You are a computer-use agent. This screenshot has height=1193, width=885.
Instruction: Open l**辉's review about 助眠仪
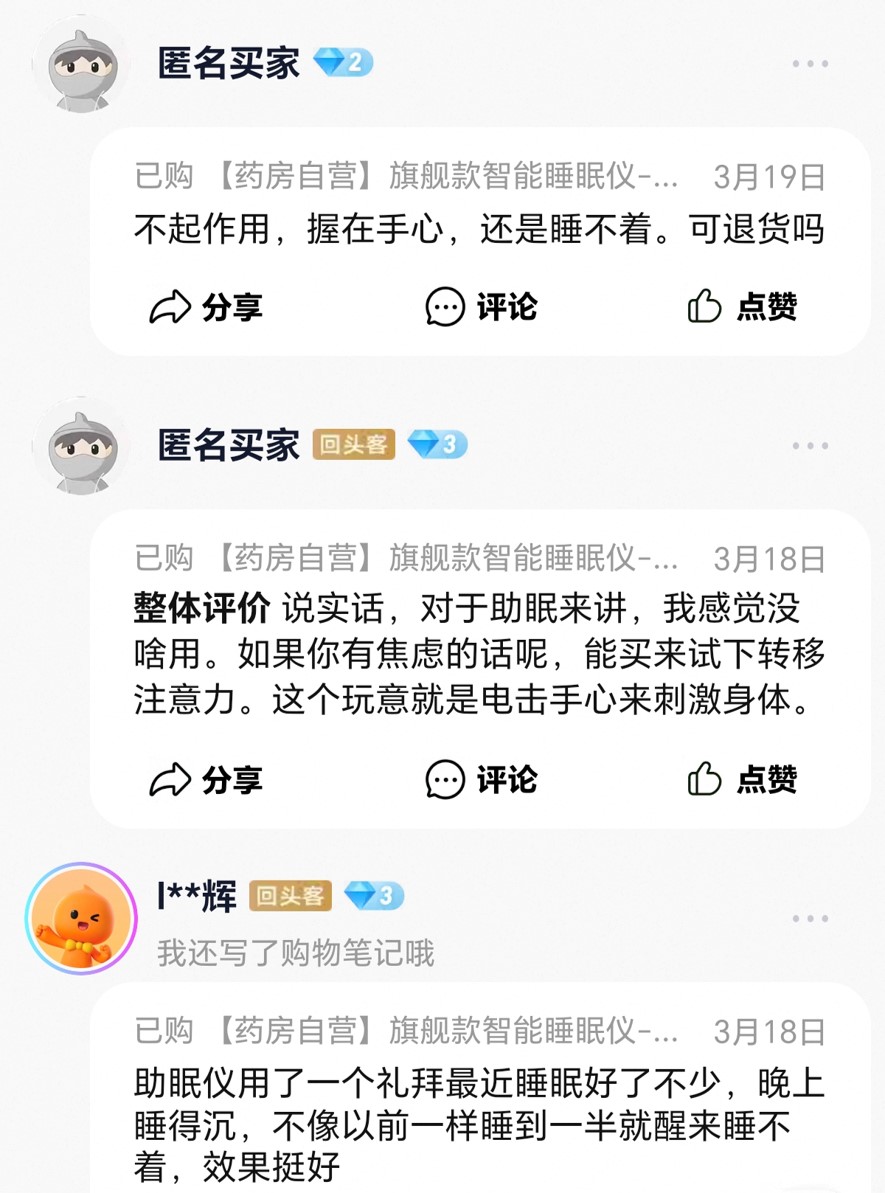(478, 1124)
